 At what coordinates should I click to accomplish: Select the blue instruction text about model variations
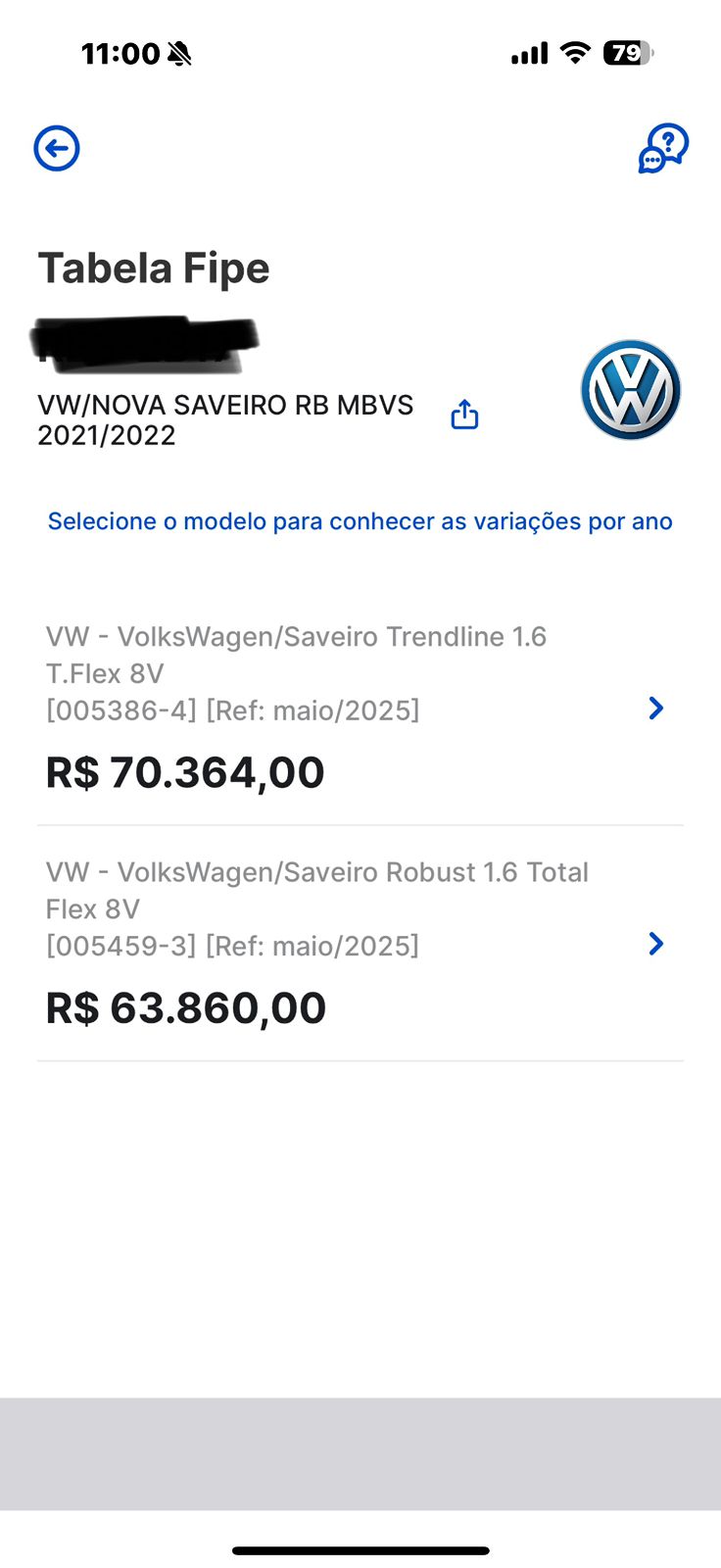360,520
